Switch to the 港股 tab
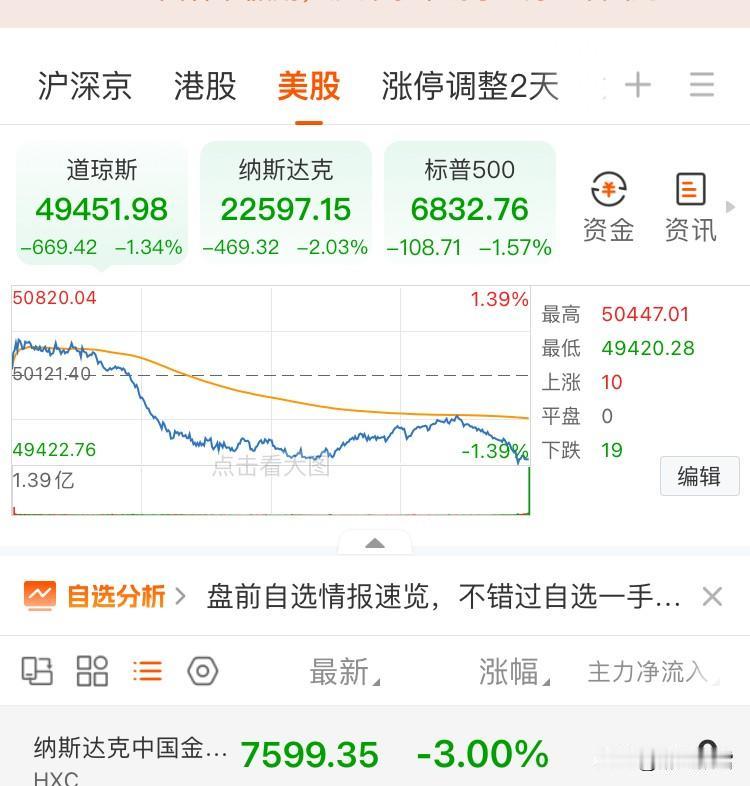The height and width of the screenshot is (786, 750). 205,85
